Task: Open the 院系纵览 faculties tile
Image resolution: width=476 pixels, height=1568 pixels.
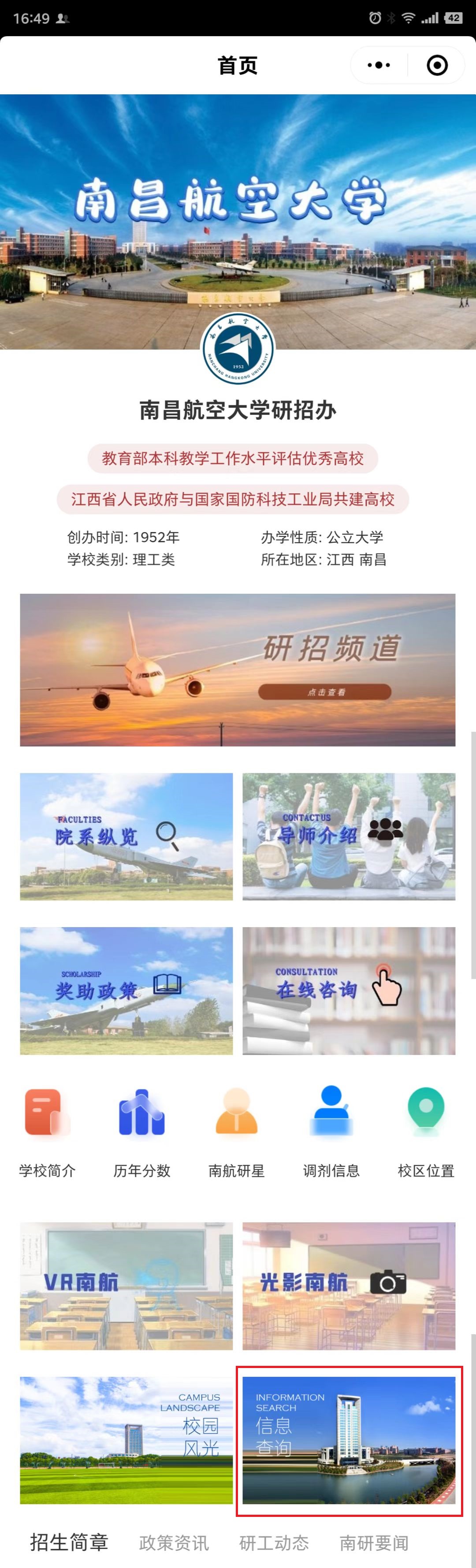Action: 126,836
